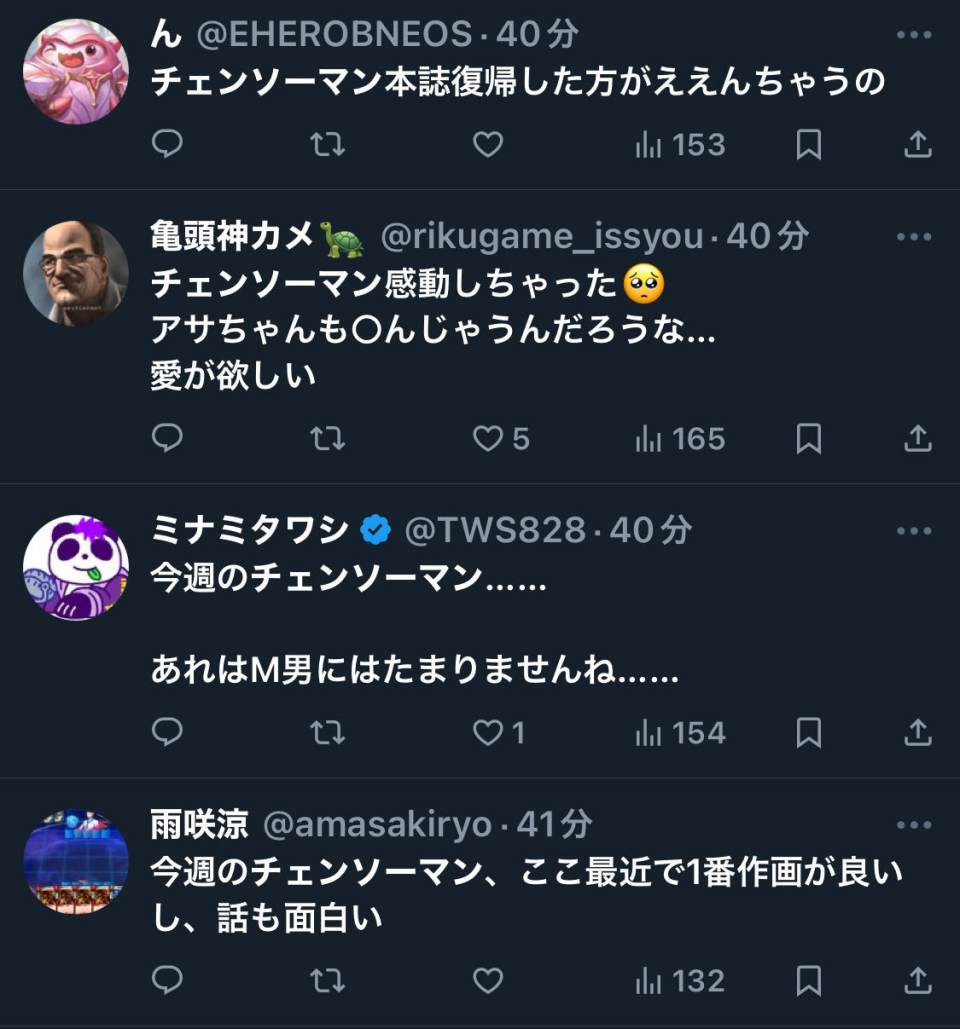Open 雨咲涼's profile avatar

[76, 861]
